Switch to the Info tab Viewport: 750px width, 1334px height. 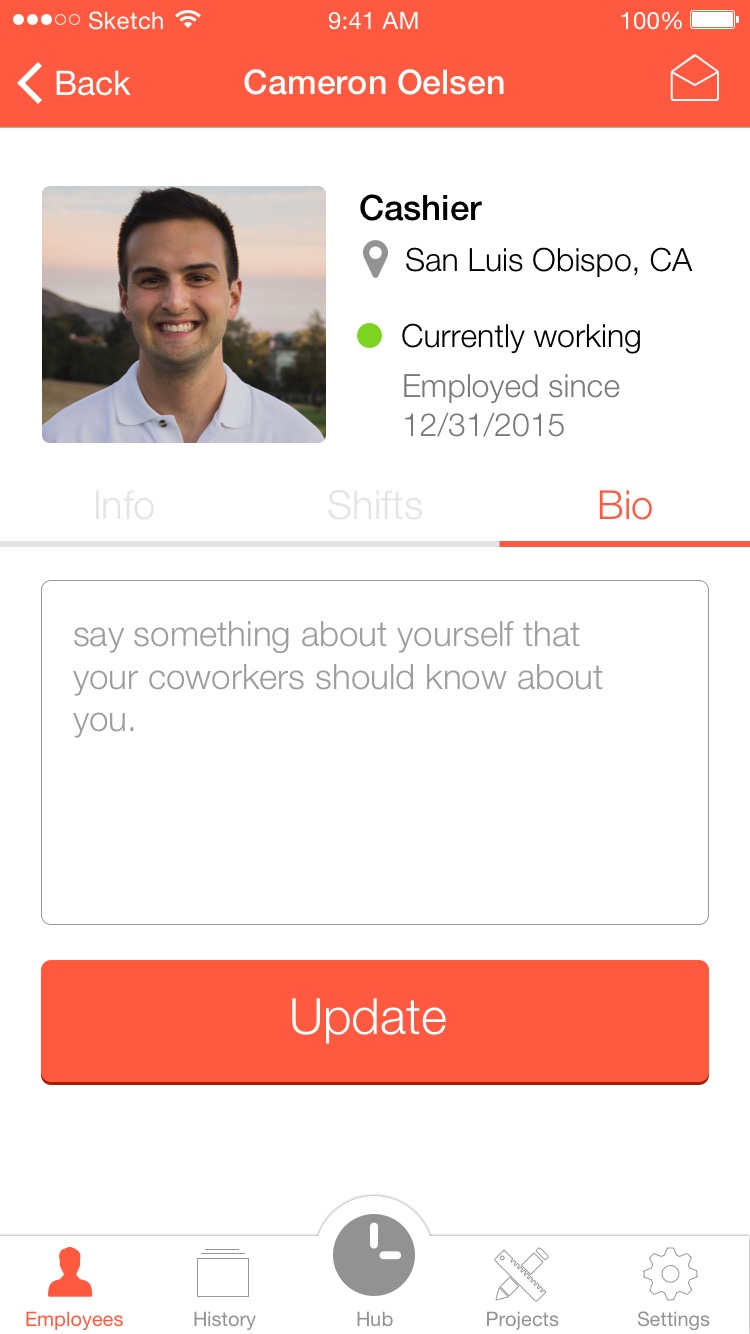124,506
